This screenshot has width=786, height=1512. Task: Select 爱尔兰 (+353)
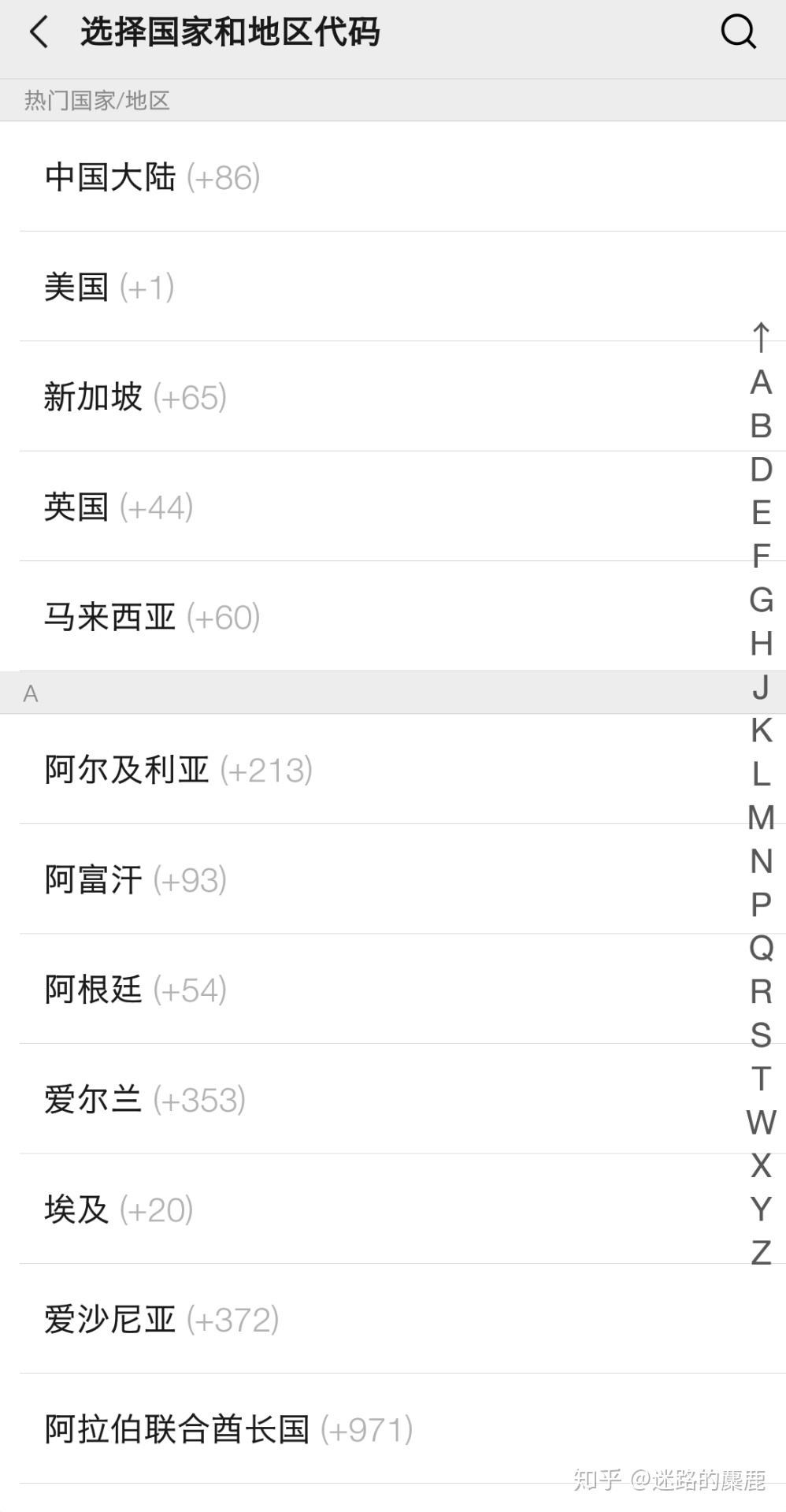(x=145, y=1100)
